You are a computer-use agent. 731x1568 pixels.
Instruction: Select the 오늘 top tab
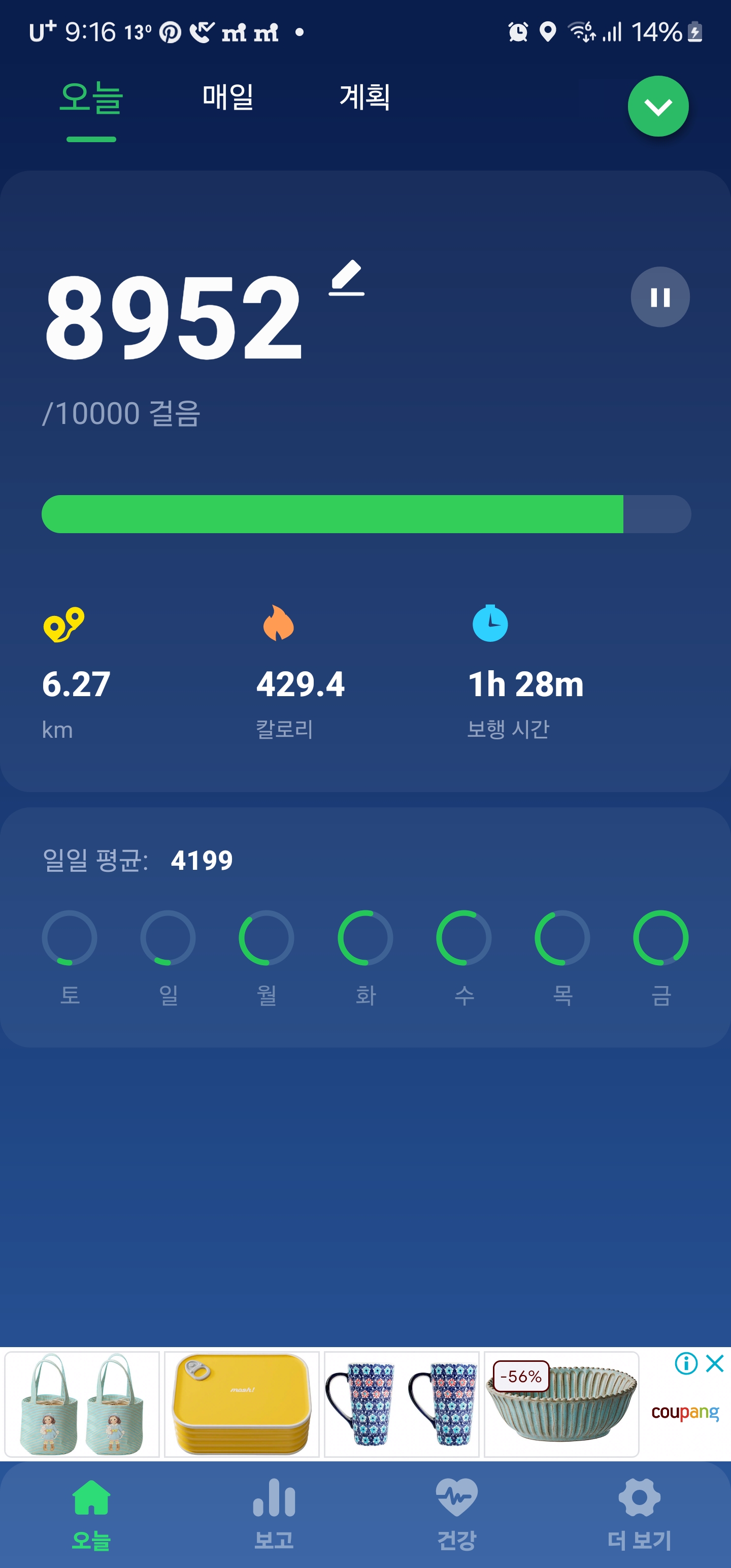point(91,99)
